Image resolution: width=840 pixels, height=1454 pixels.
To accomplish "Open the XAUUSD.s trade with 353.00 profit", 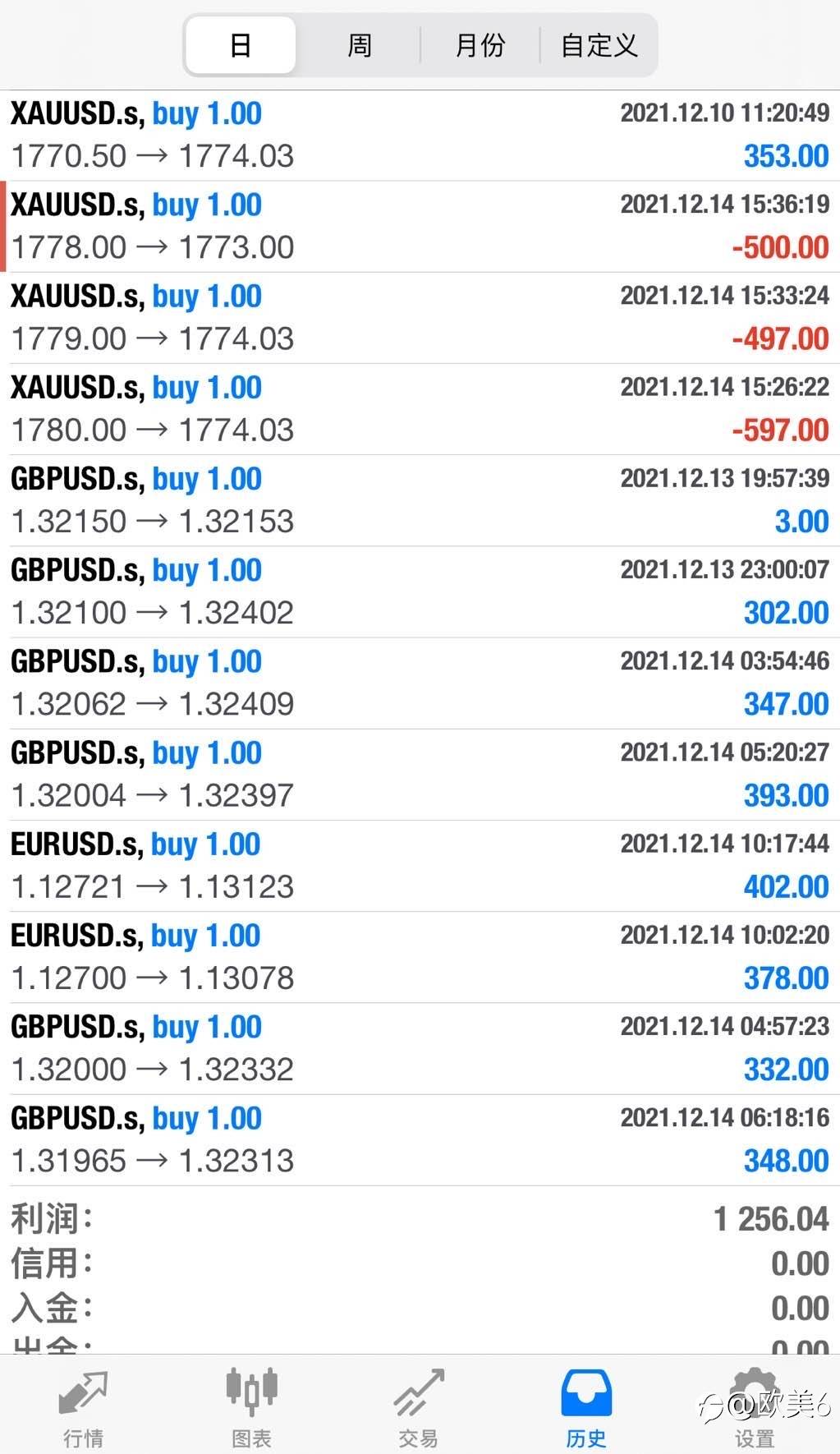I will (420, 136).
